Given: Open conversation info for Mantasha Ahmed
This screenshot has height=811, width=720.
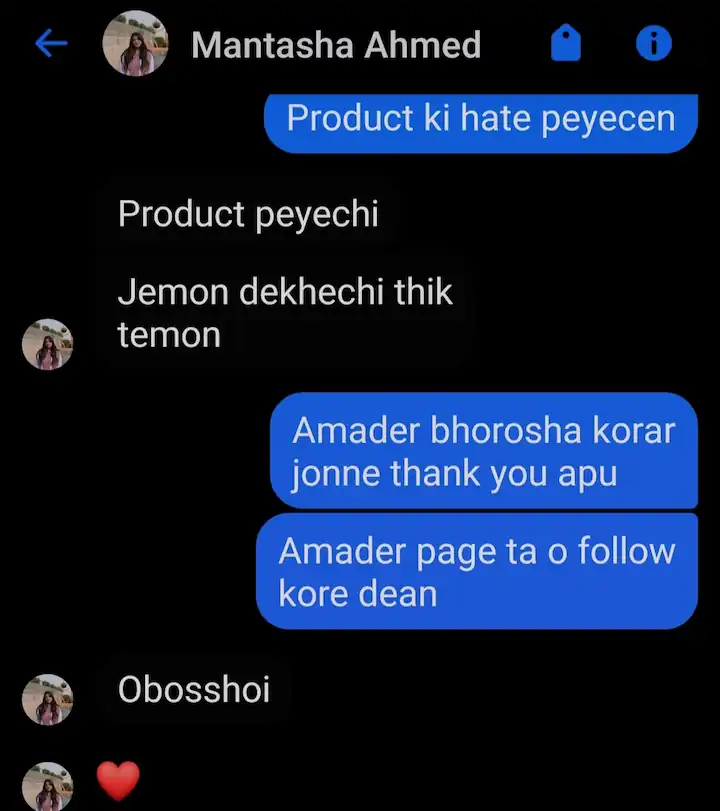Looking at the screenshot, I should pos(653,44).
